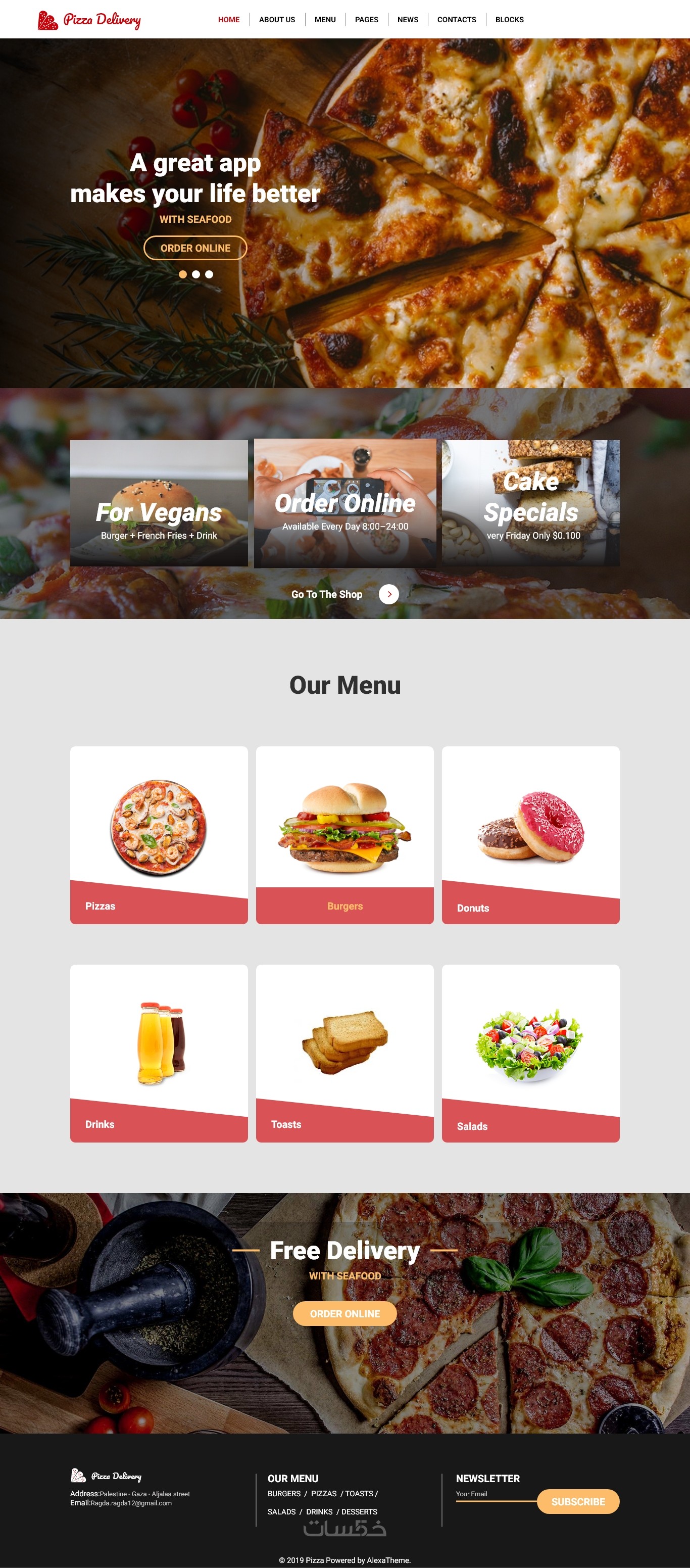The width and height of the screenshot is (690, 1568).
Task: Open the Drinks menu card
Action: (159, 1053)
